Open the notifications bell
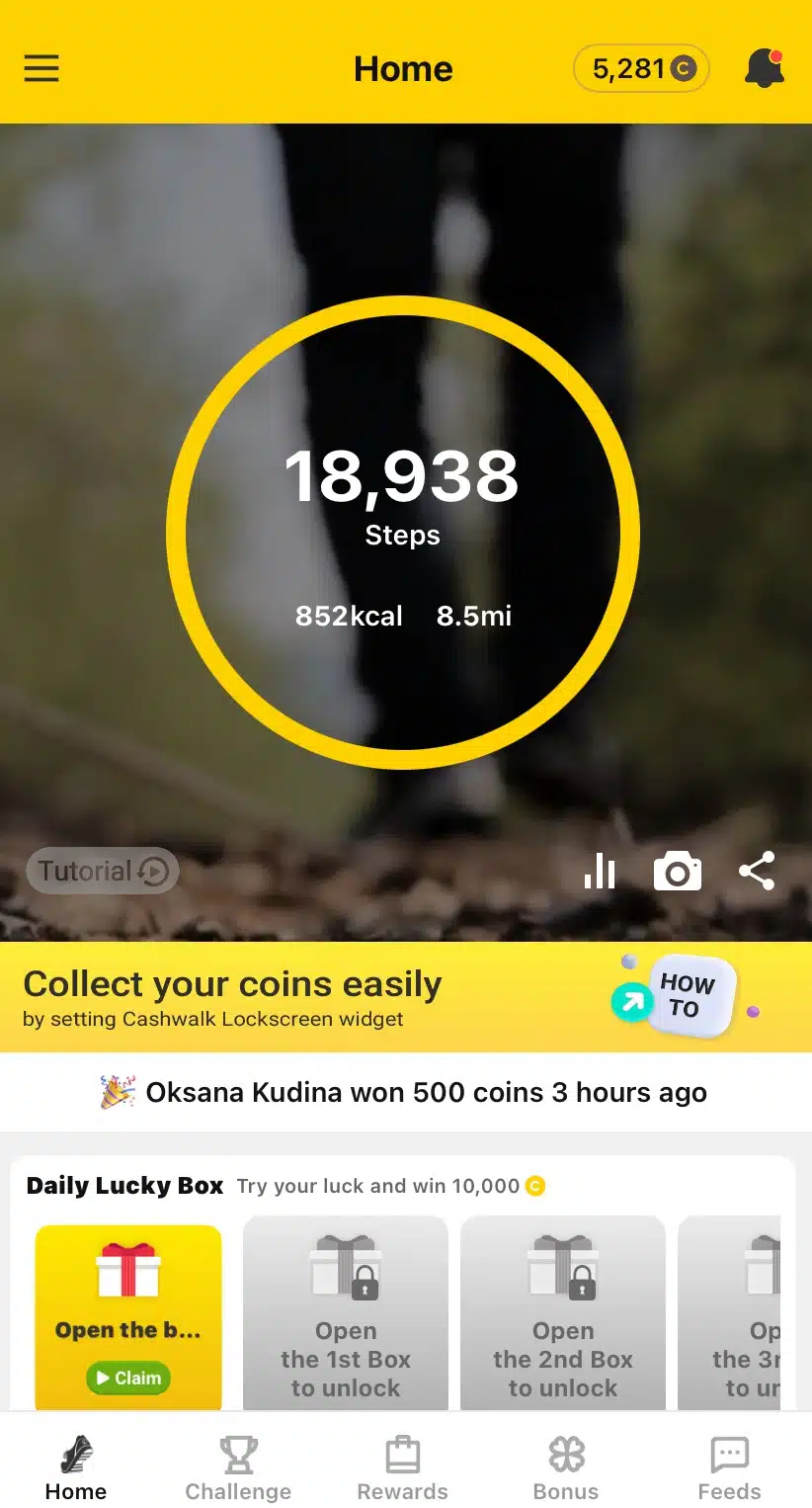 (764, 68)
